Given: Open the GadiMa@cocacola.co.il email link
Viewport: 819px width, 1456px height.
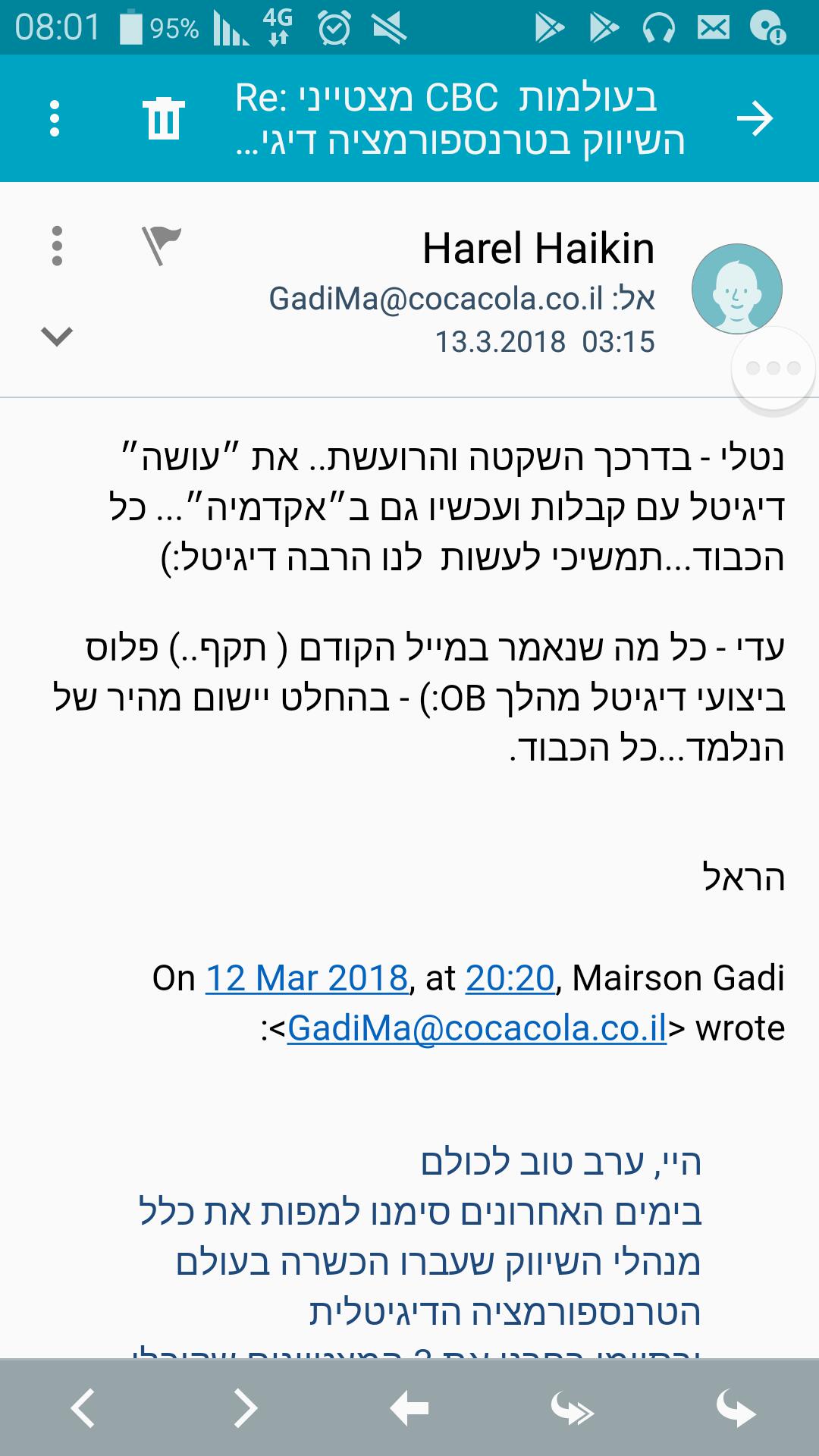Looking at the screenshot, I should pos(477,1028).
